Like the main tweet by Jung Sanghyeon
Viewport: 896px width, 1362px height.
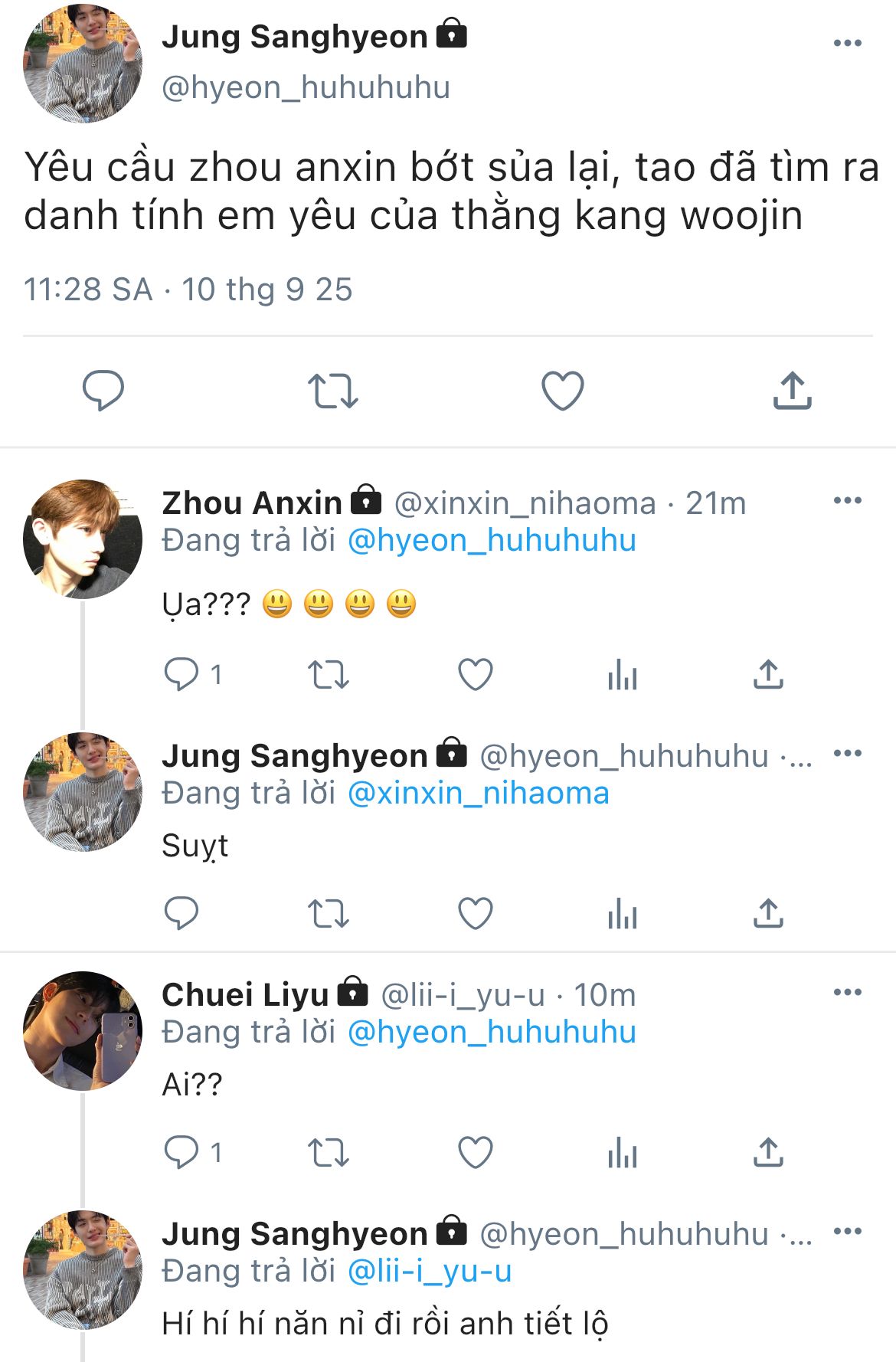(x=563, y=391)
